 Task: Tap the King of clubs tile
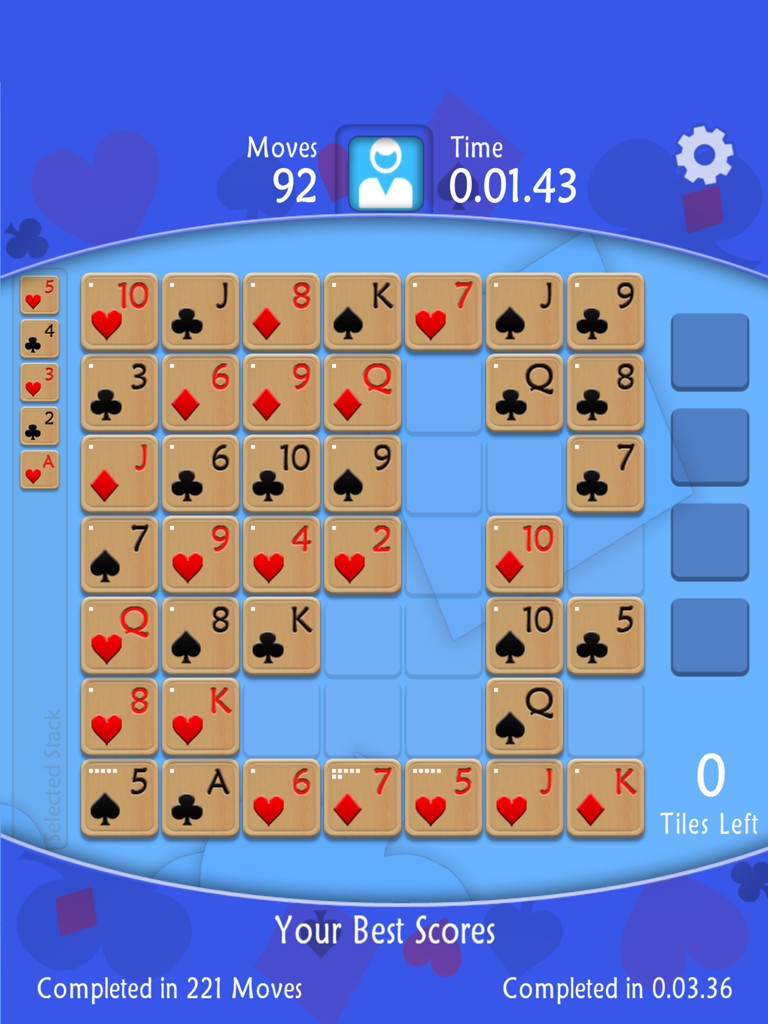[281, 635]
